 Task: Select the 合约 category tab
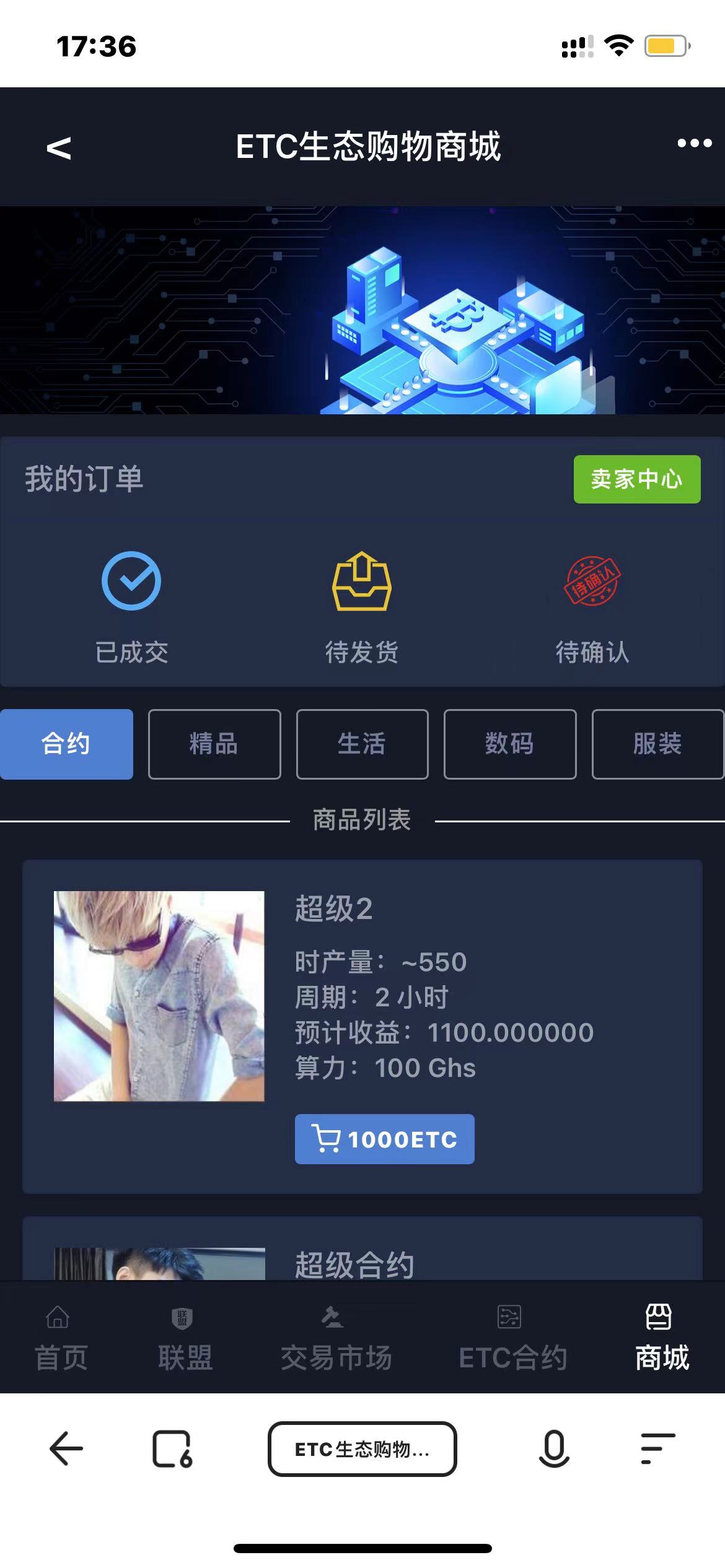click(x=66, y=744)
